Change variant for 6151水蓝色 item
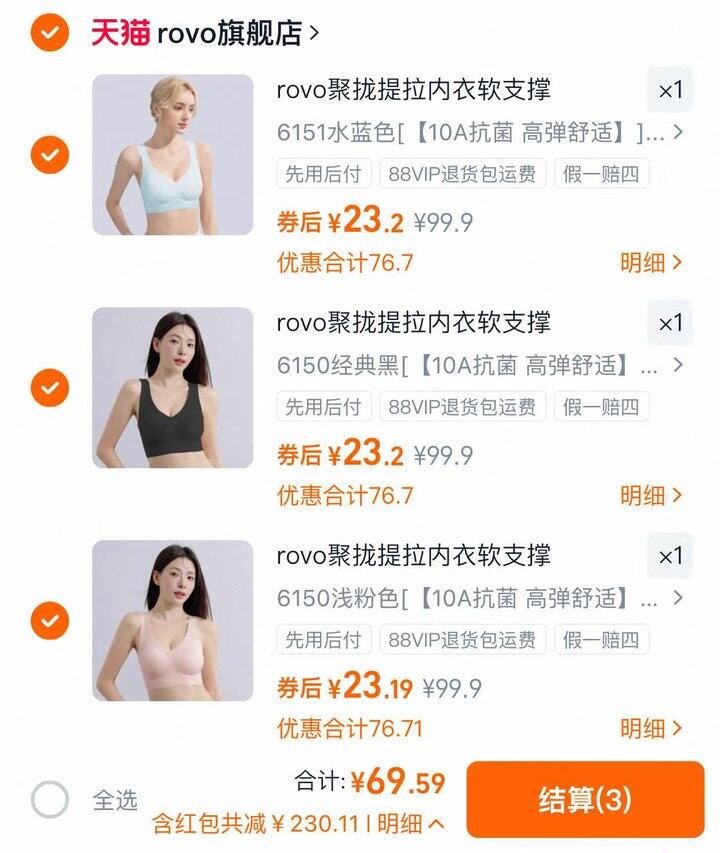Screen dimensions: 720x853 [x=480, y=132]
